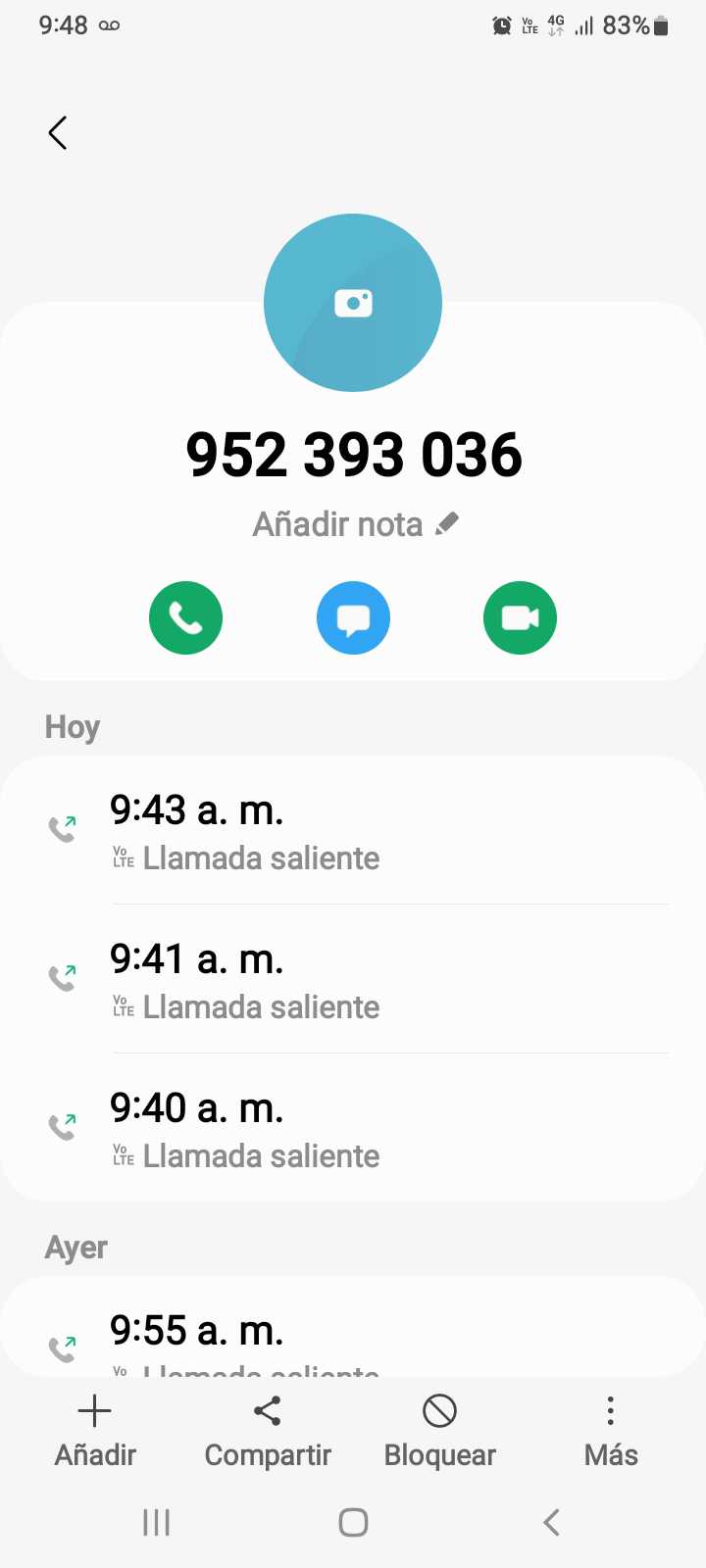Send a message to this number
This screenshot has height=1568, width=706.
[353, 617]
